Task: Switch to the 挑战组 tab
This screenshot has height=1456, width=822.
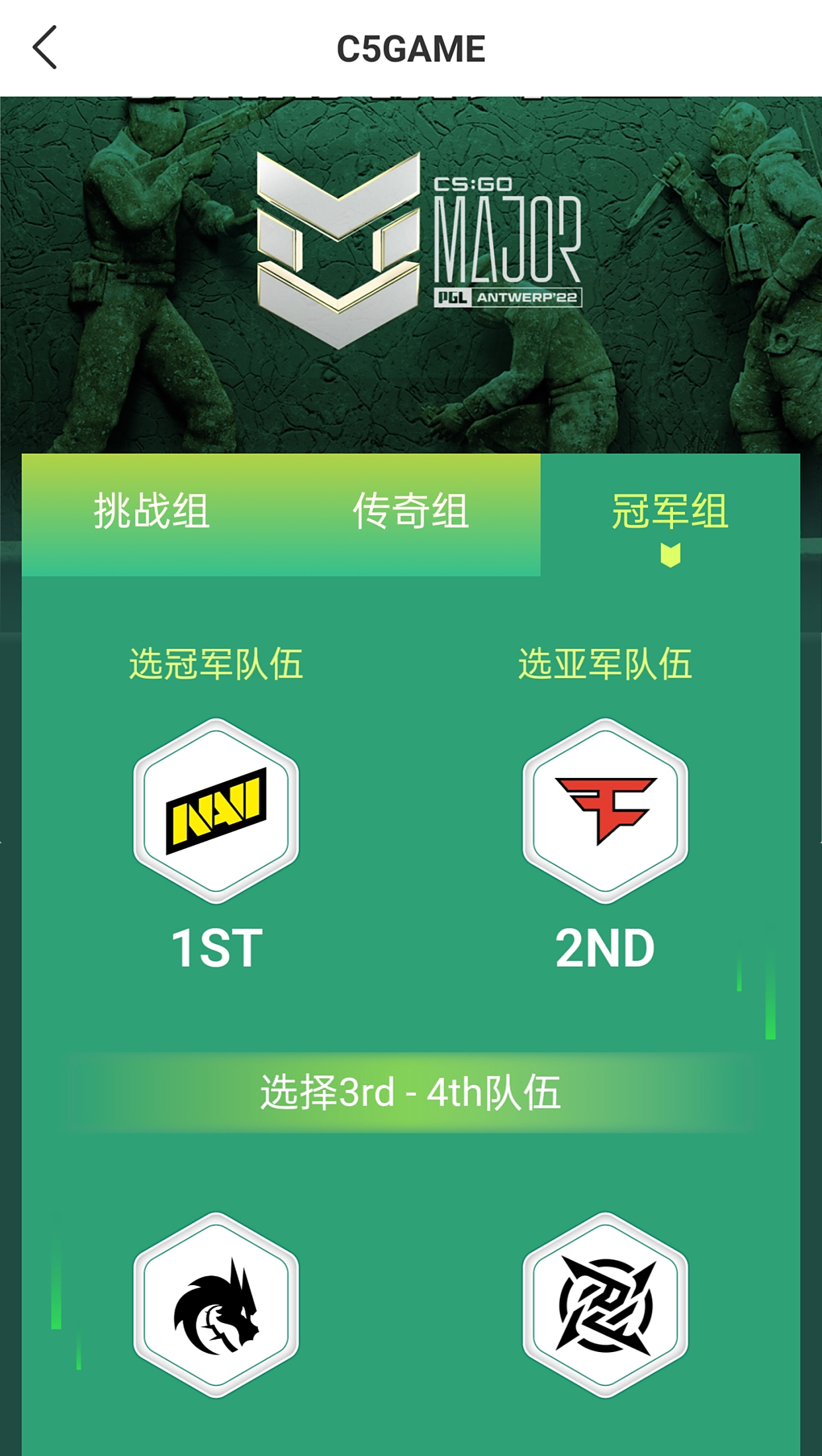Action: [x=152, y=512]
